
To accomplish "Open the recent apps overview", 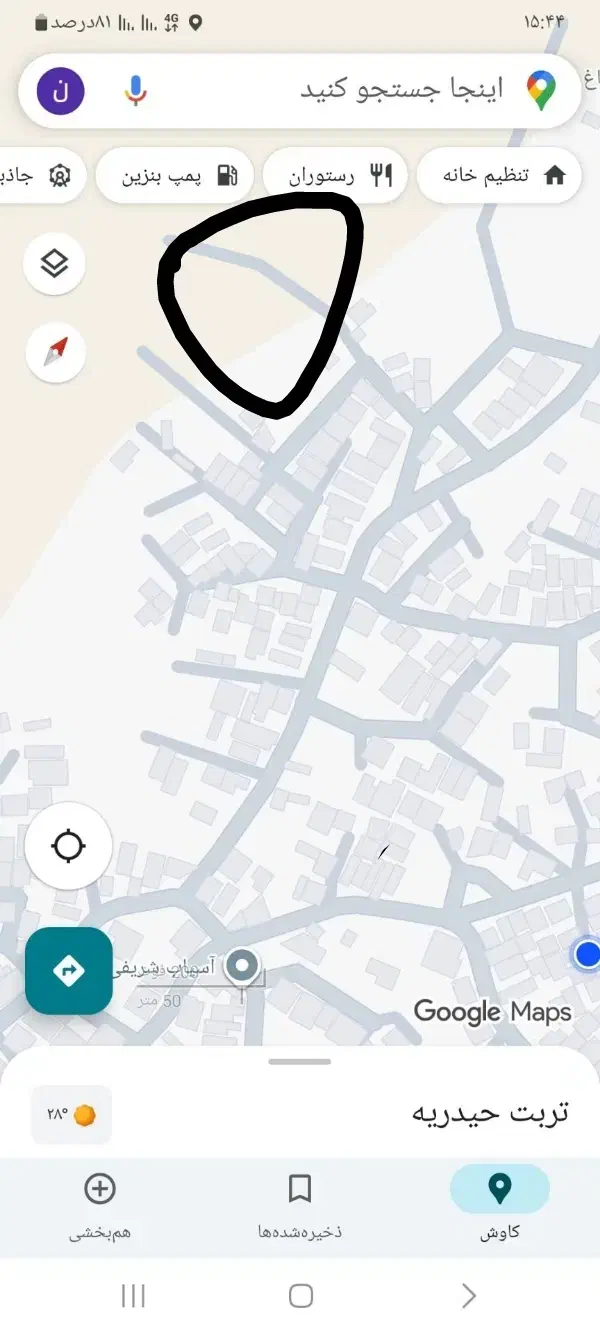I will (x=133, y=1296).
